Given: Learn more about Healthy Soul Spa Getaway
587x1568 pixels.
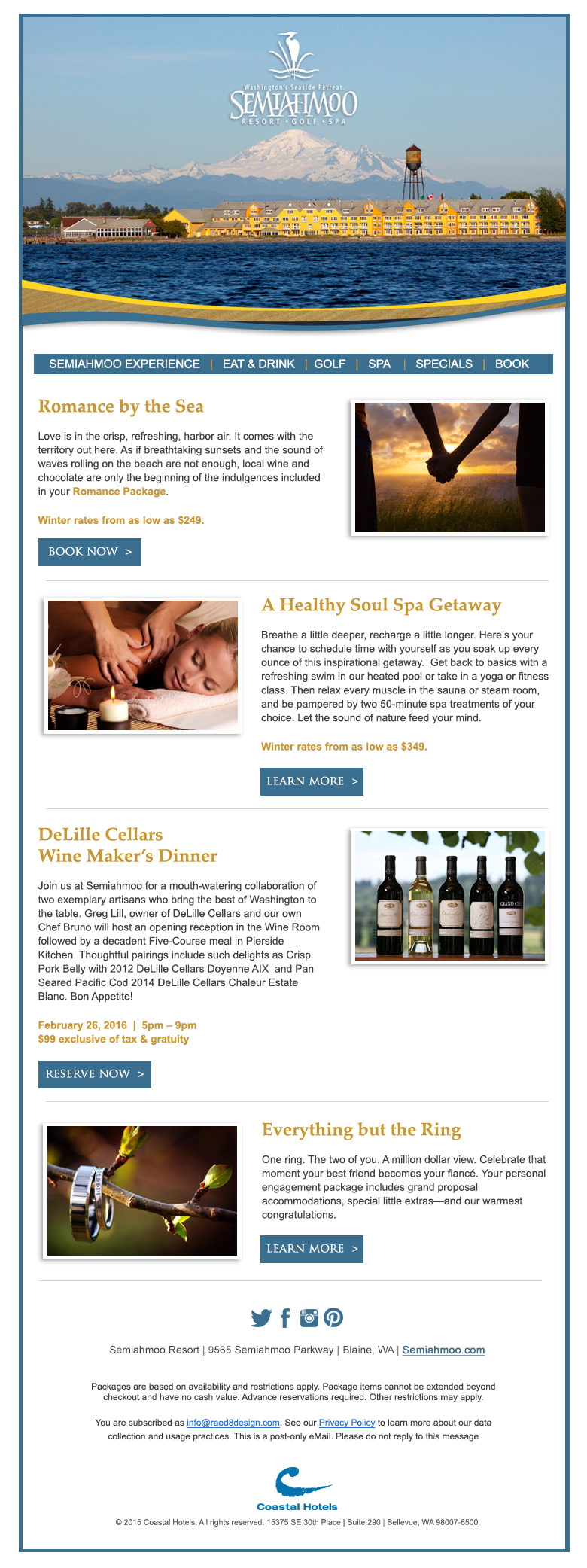Looking at the screenshot, I should click(x=312, y=781).
